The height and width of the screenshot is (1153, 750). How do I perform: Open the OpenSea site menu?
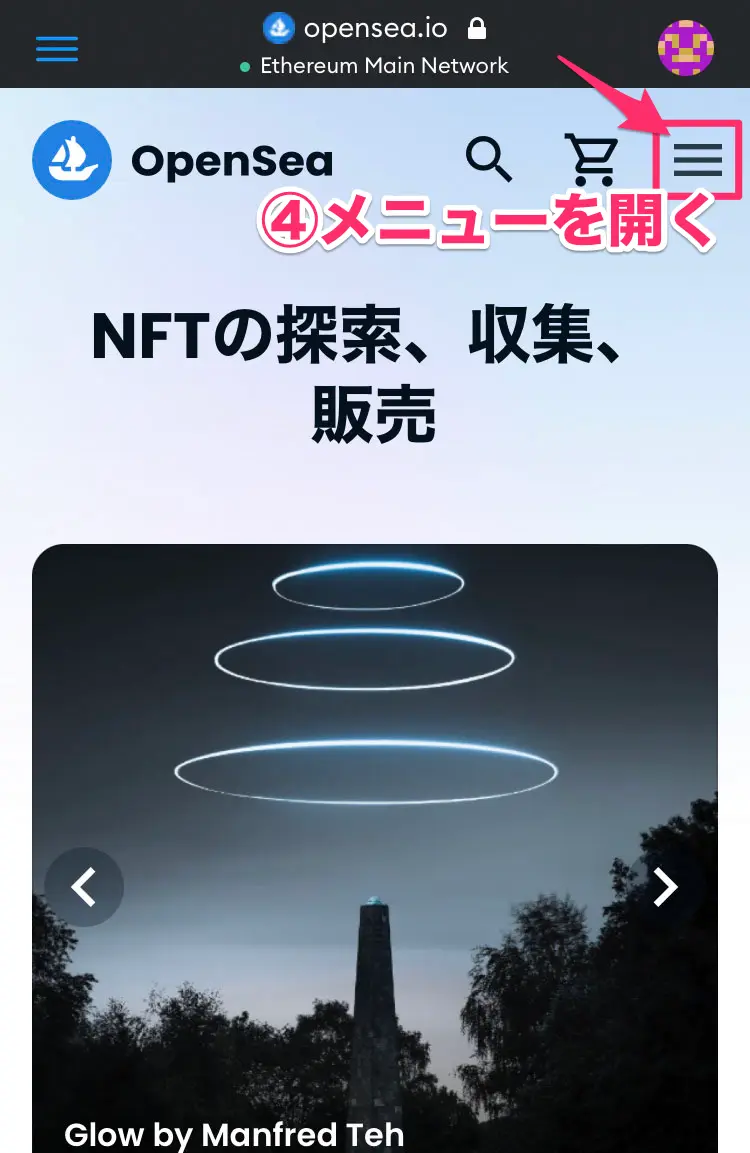pyautogui.click(x=697, y=160)
